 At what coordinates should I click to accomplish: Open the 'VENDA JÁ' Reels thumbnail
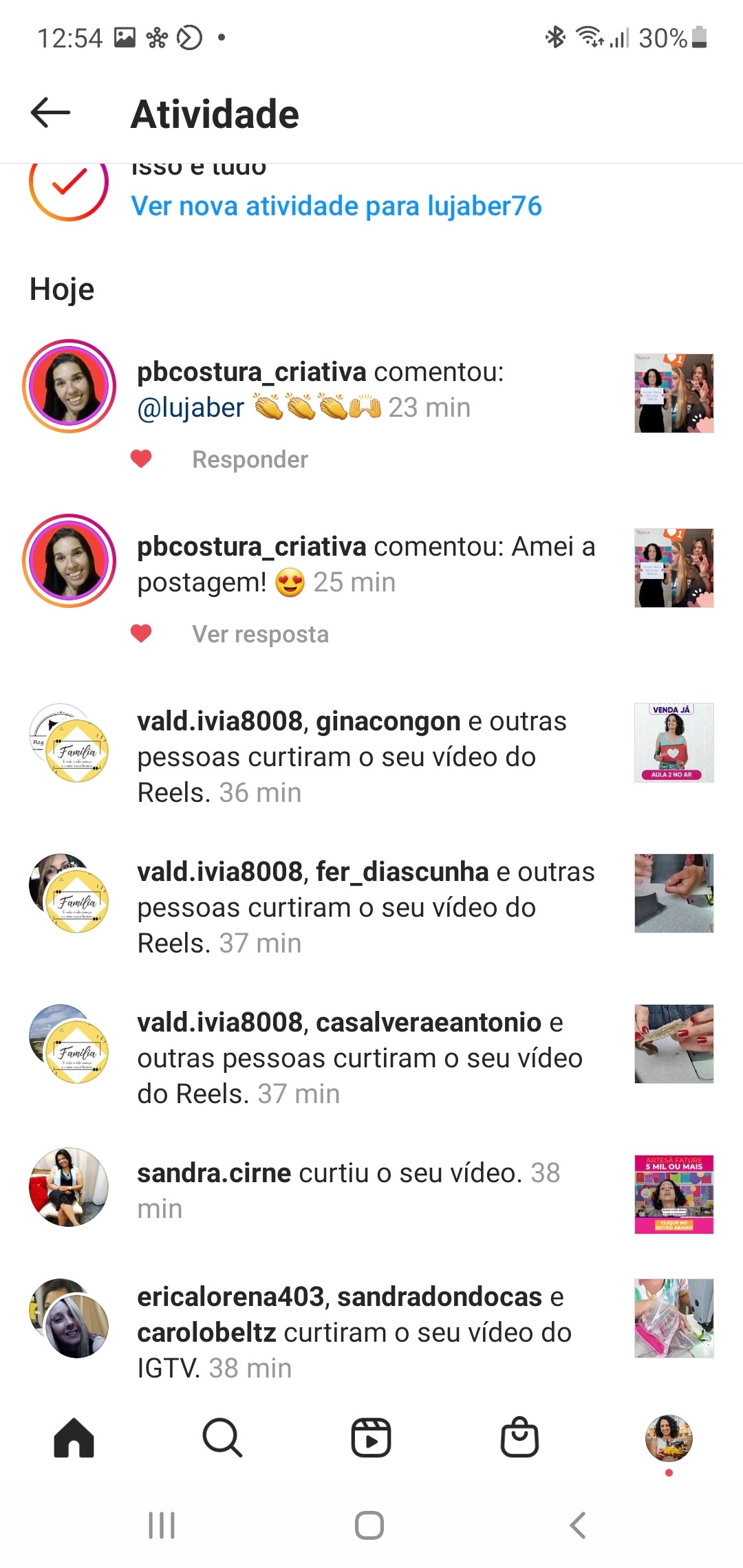[x=674, y=743]
